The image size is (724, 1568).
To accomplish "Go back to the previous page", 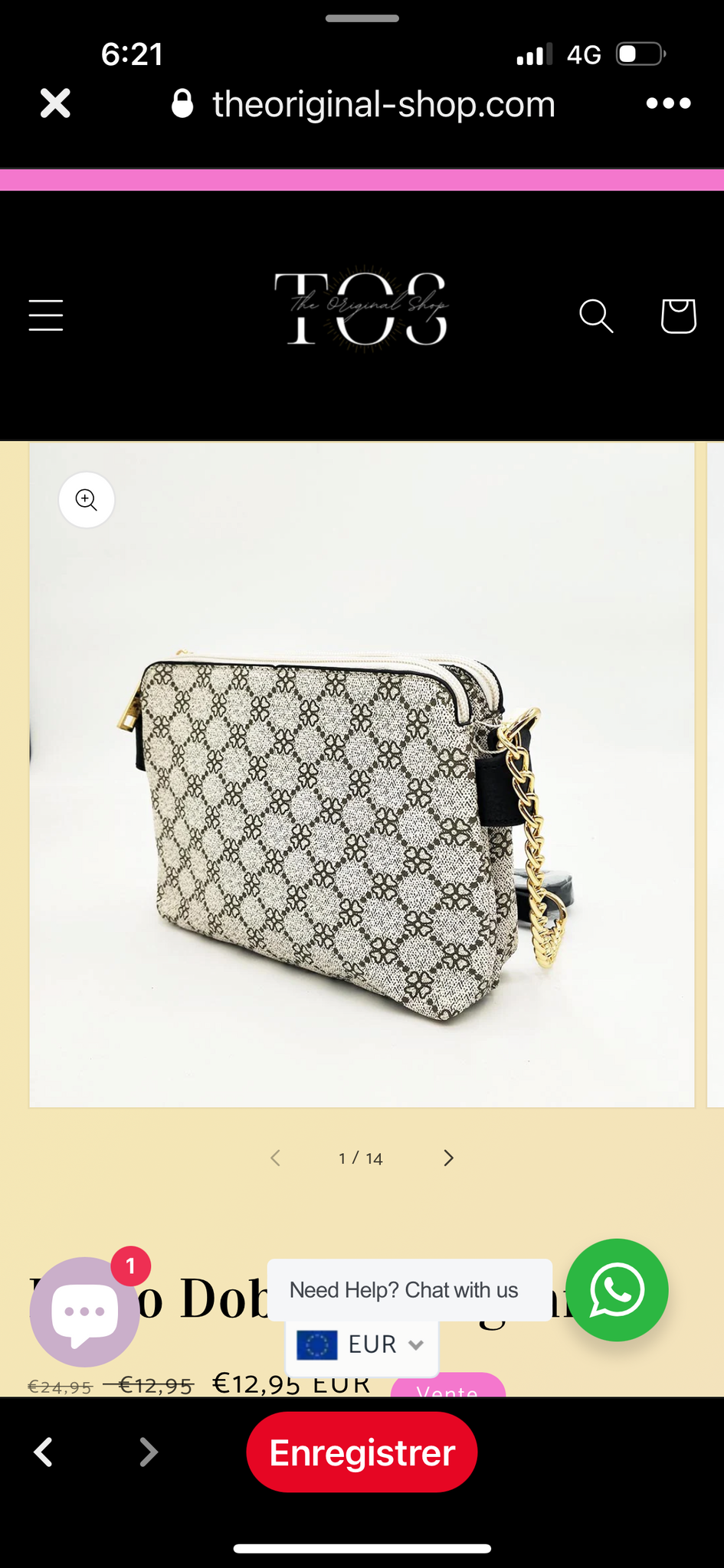I will point(44,1452).
